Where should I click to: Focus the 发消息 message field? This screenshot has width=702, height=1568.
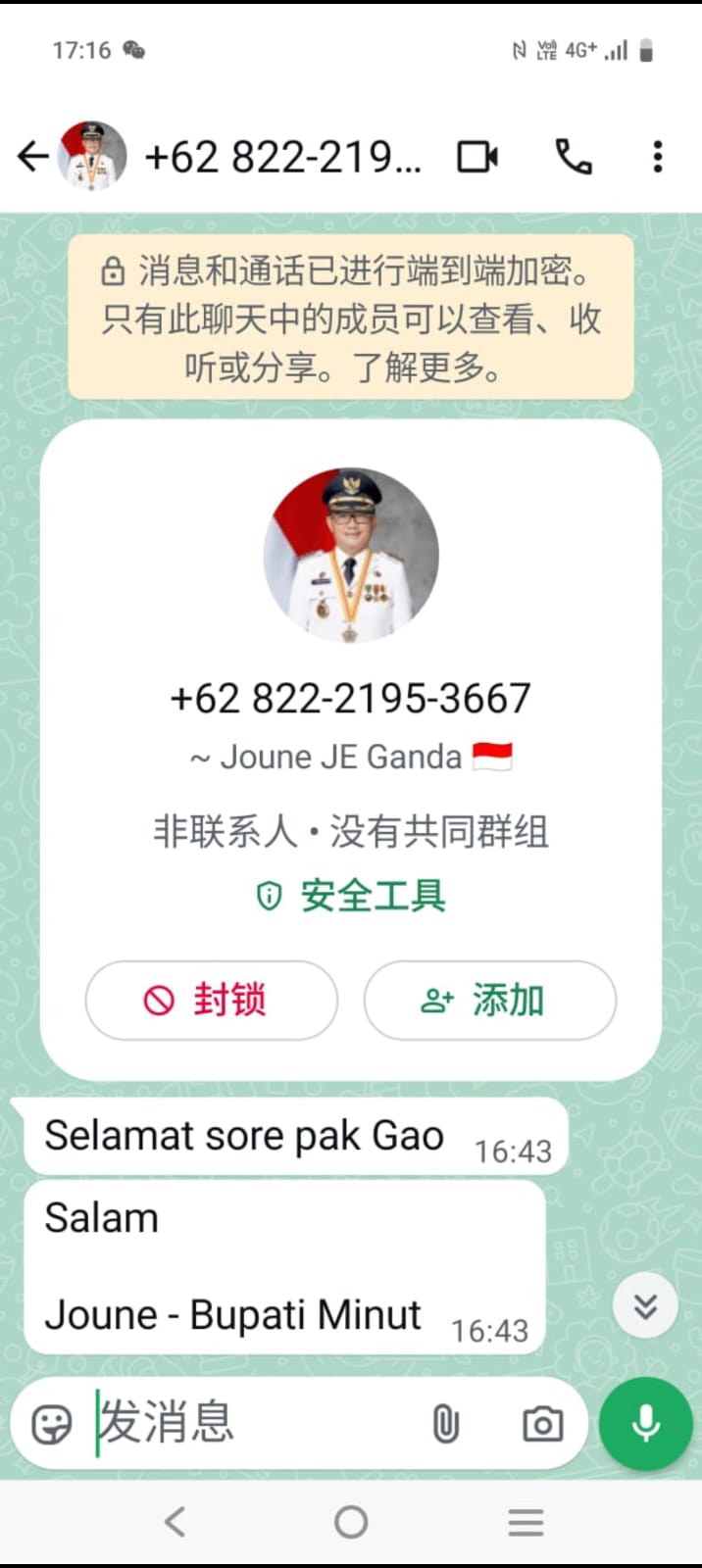pos(255,1424)
